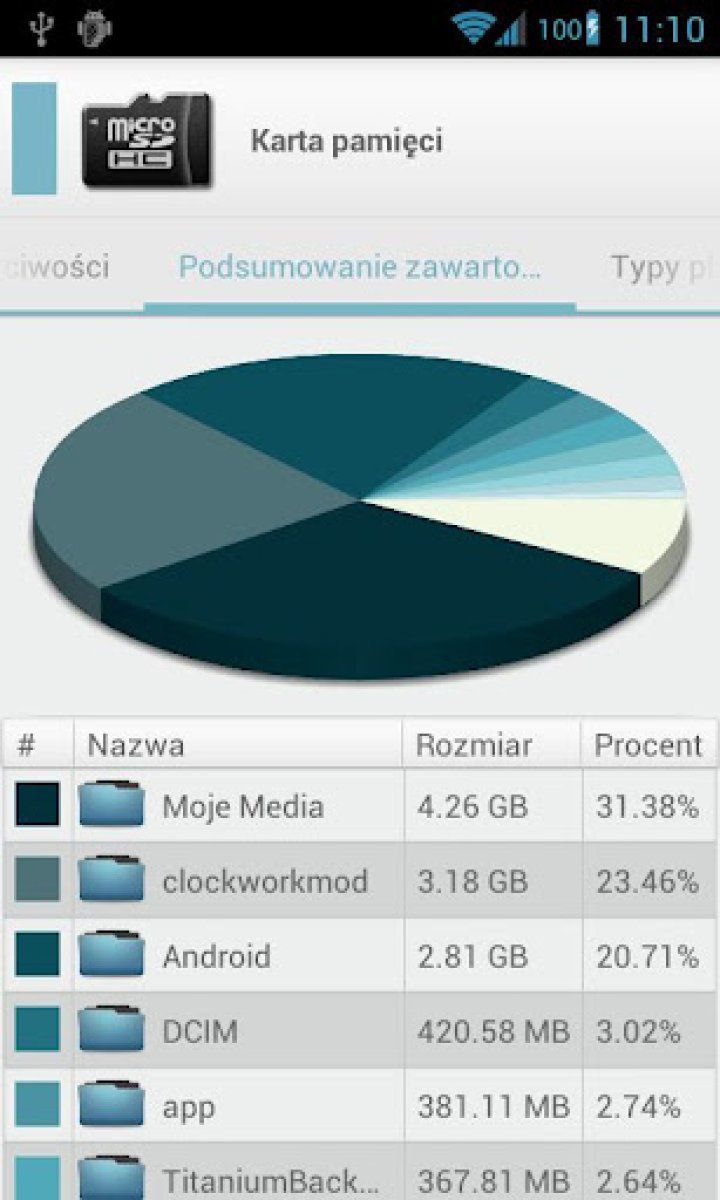This screenshot has height=1200, width=720.
Task: Tap the microSD card icon in the header
Action: tap(150, 140)
